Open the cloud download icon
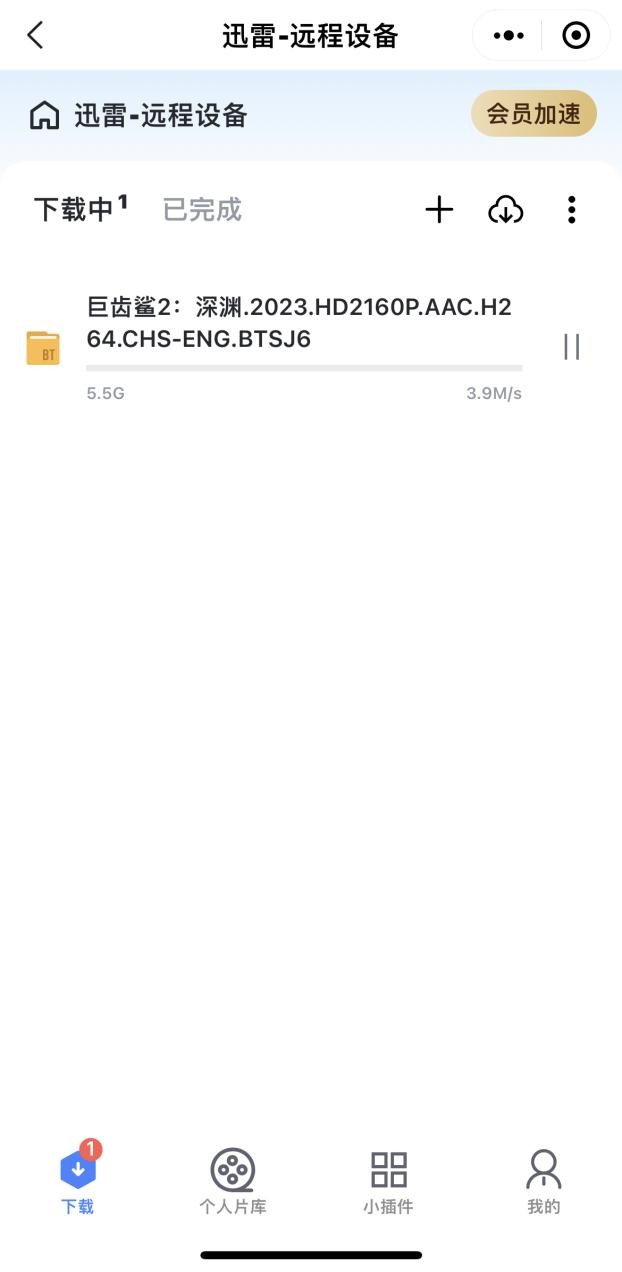This screenshot has width=622, height=1272. point(506,209)
